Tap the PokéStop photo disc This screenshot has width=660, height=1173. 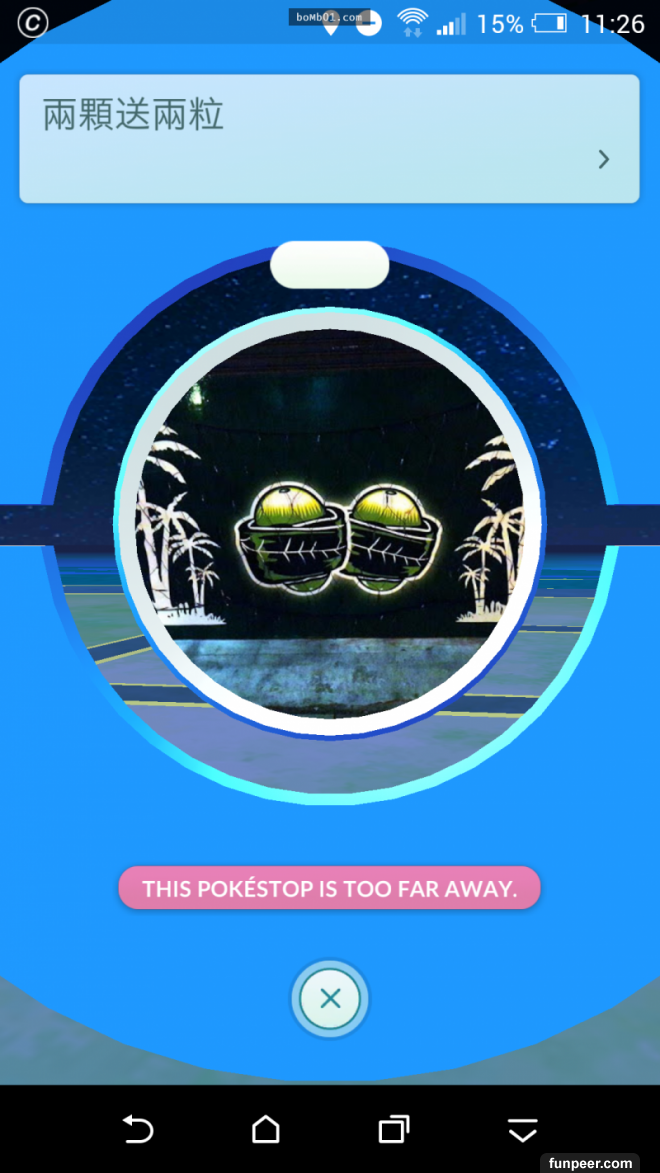tap(330, 523)
